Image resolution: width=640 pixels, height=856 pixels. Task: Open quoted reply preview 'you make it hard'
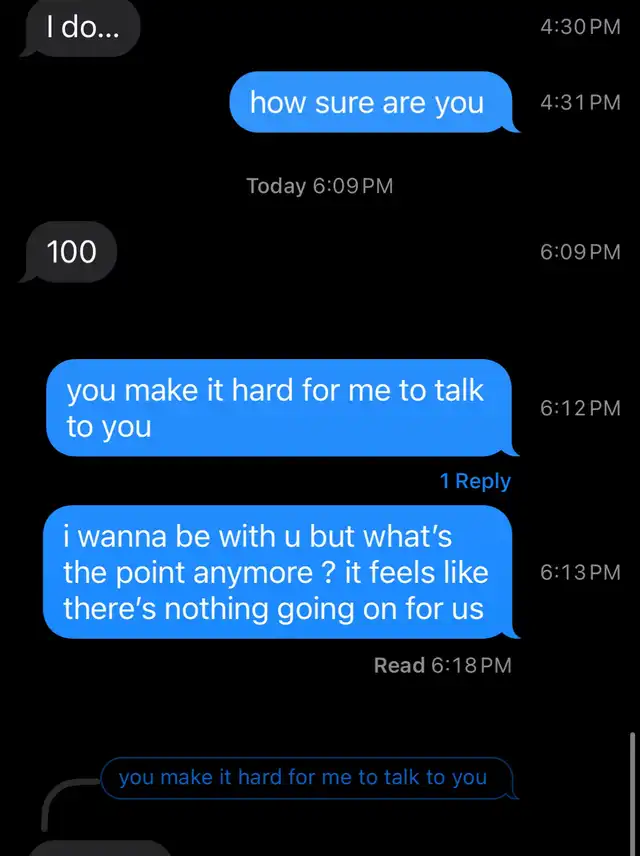(x=303, y=777)
